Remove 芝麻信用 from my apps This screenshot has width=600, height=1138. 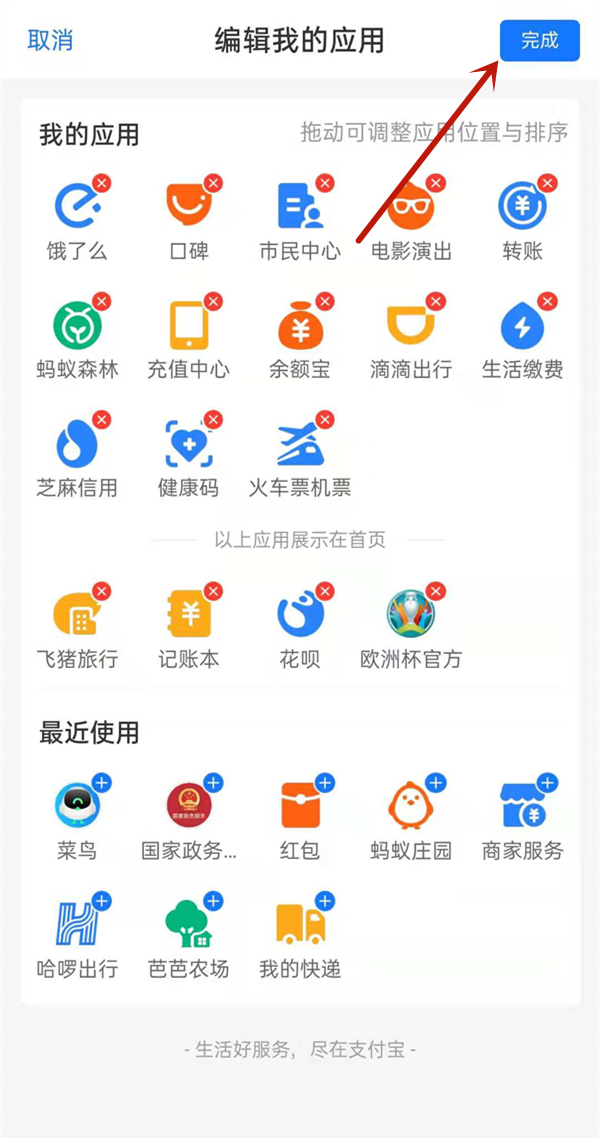(x=102, y=419)
